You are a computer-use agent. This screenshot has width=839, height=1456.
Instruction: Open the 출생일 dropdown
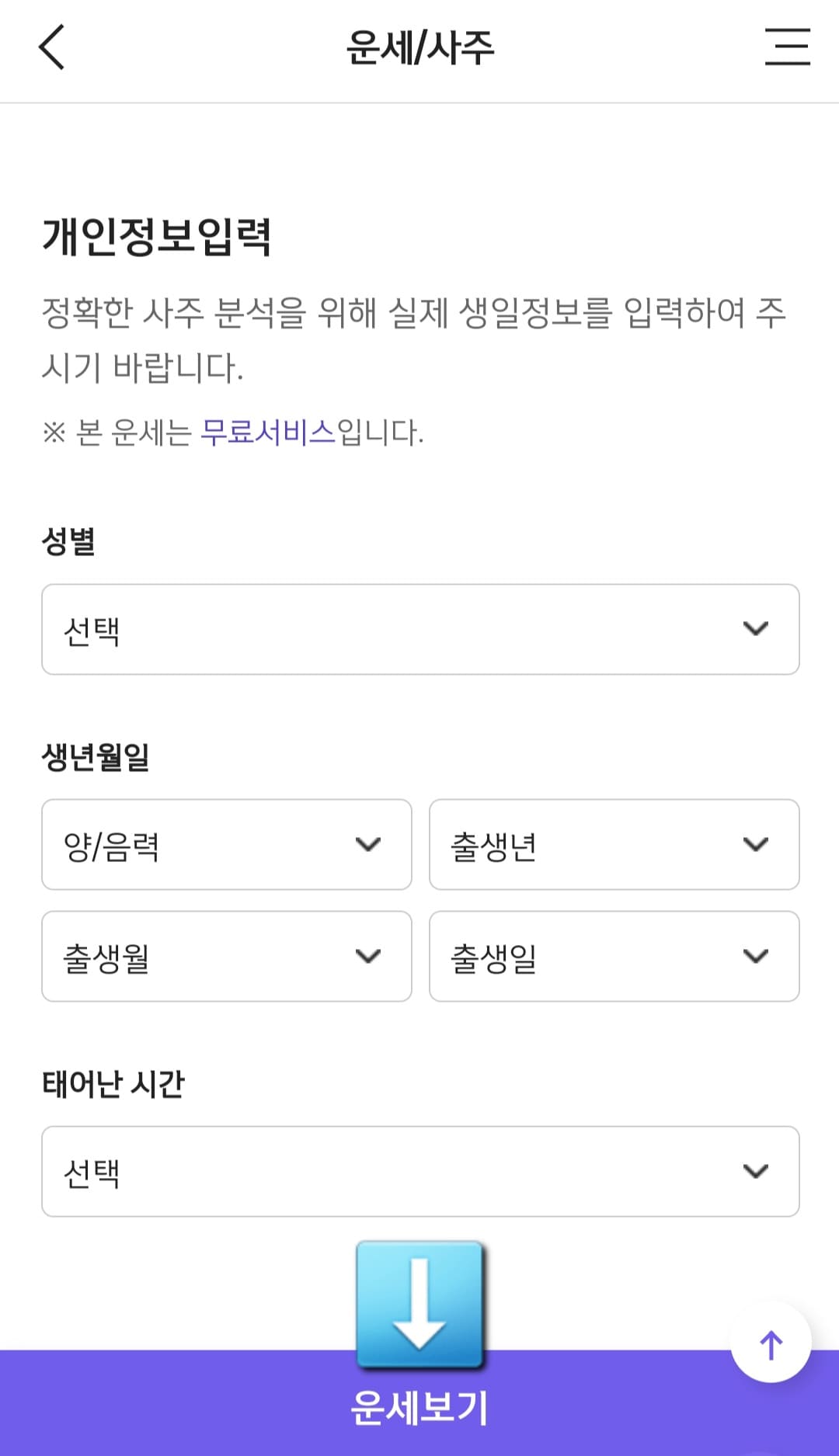coord(613,957)
